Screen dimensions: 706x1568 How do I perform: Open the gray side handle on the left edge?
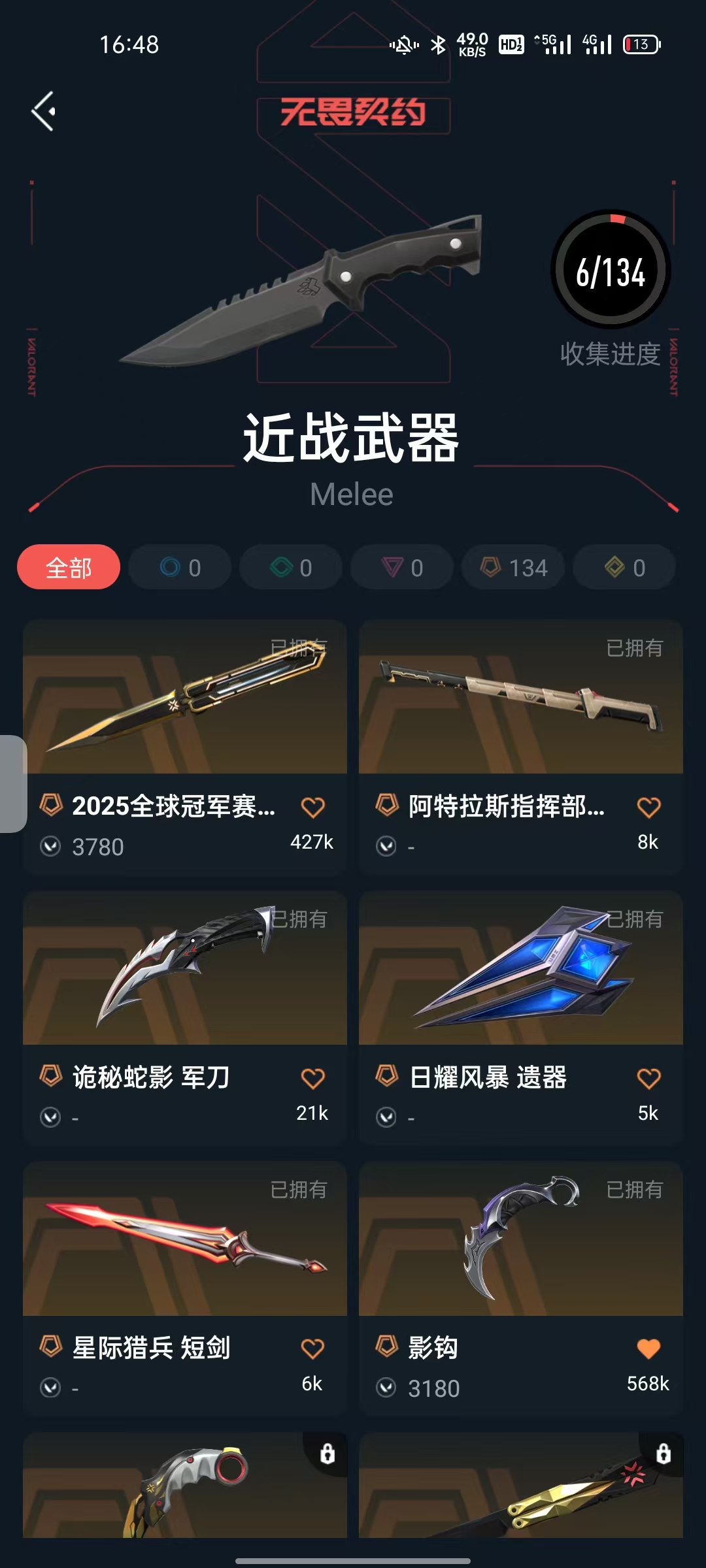(x=12, y=784)
